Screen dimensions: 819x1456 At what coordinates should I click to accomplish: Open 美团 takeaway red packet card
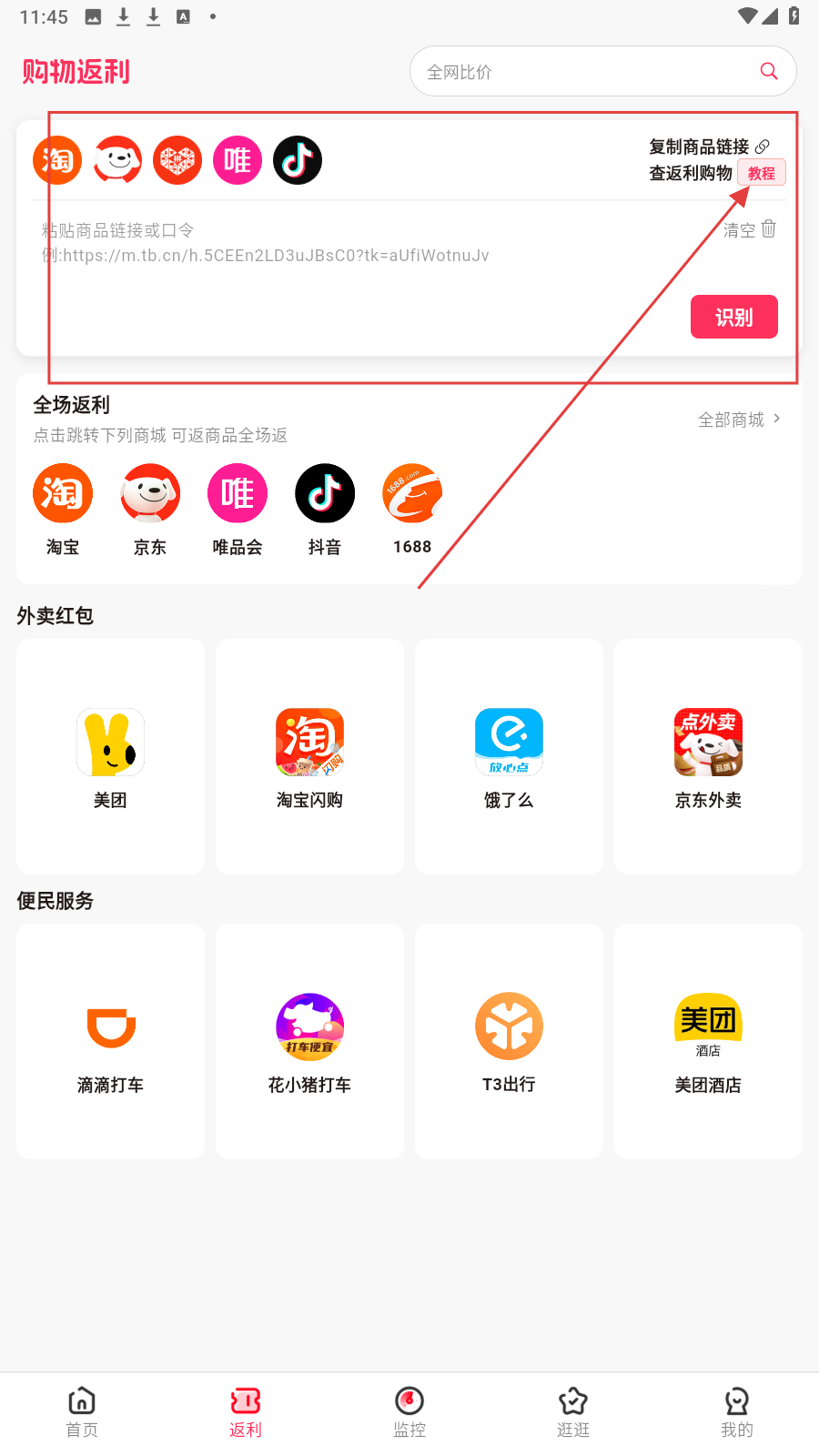[110, 756]
